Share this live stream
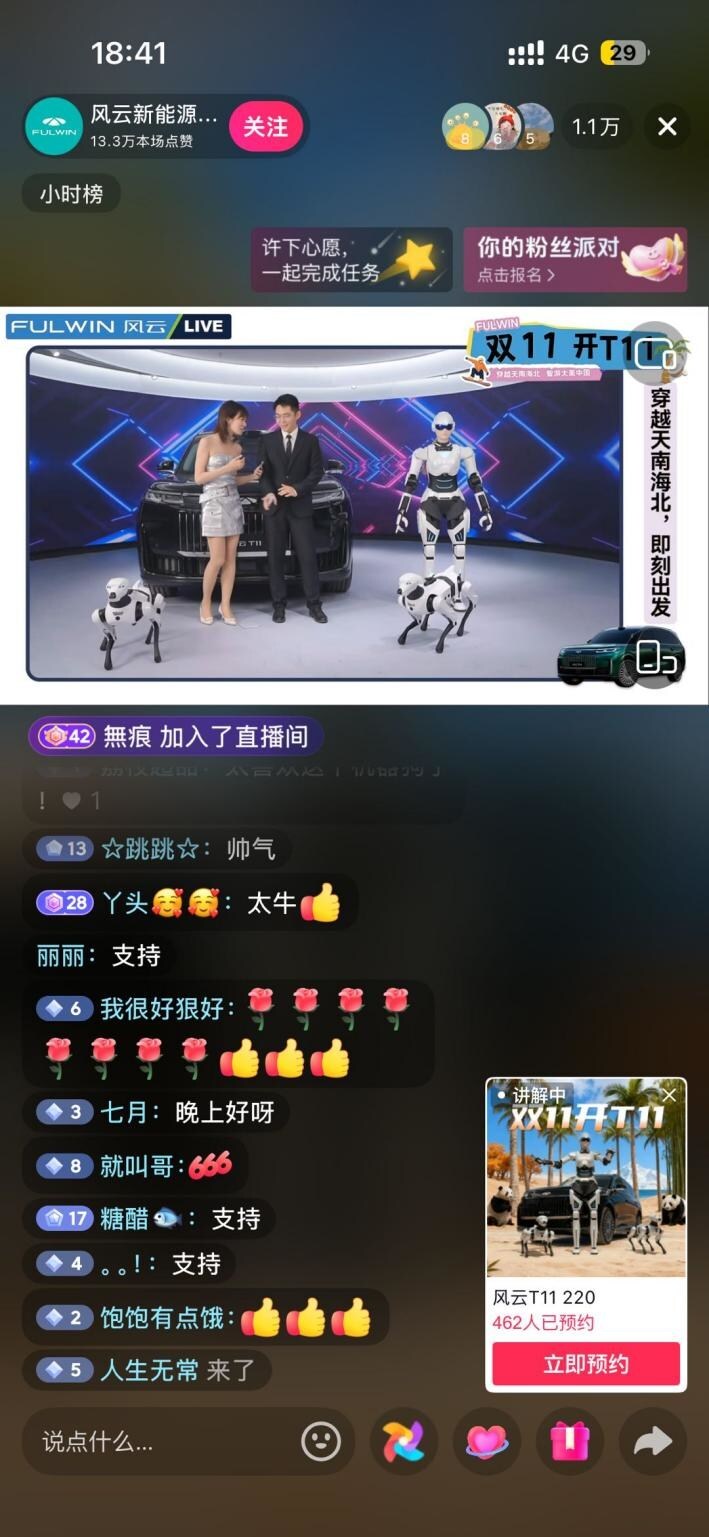Screen dimensions: 709x1537 pos(652,1441)
